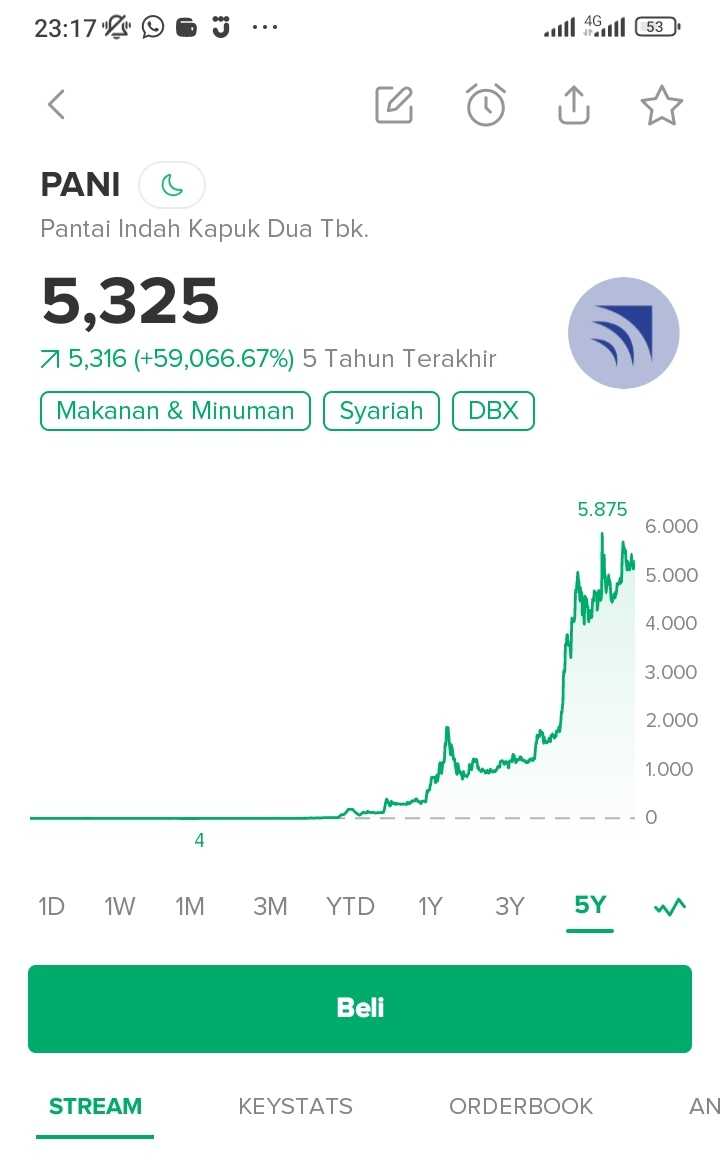Open the ORDERBOOK tab

521,1106
